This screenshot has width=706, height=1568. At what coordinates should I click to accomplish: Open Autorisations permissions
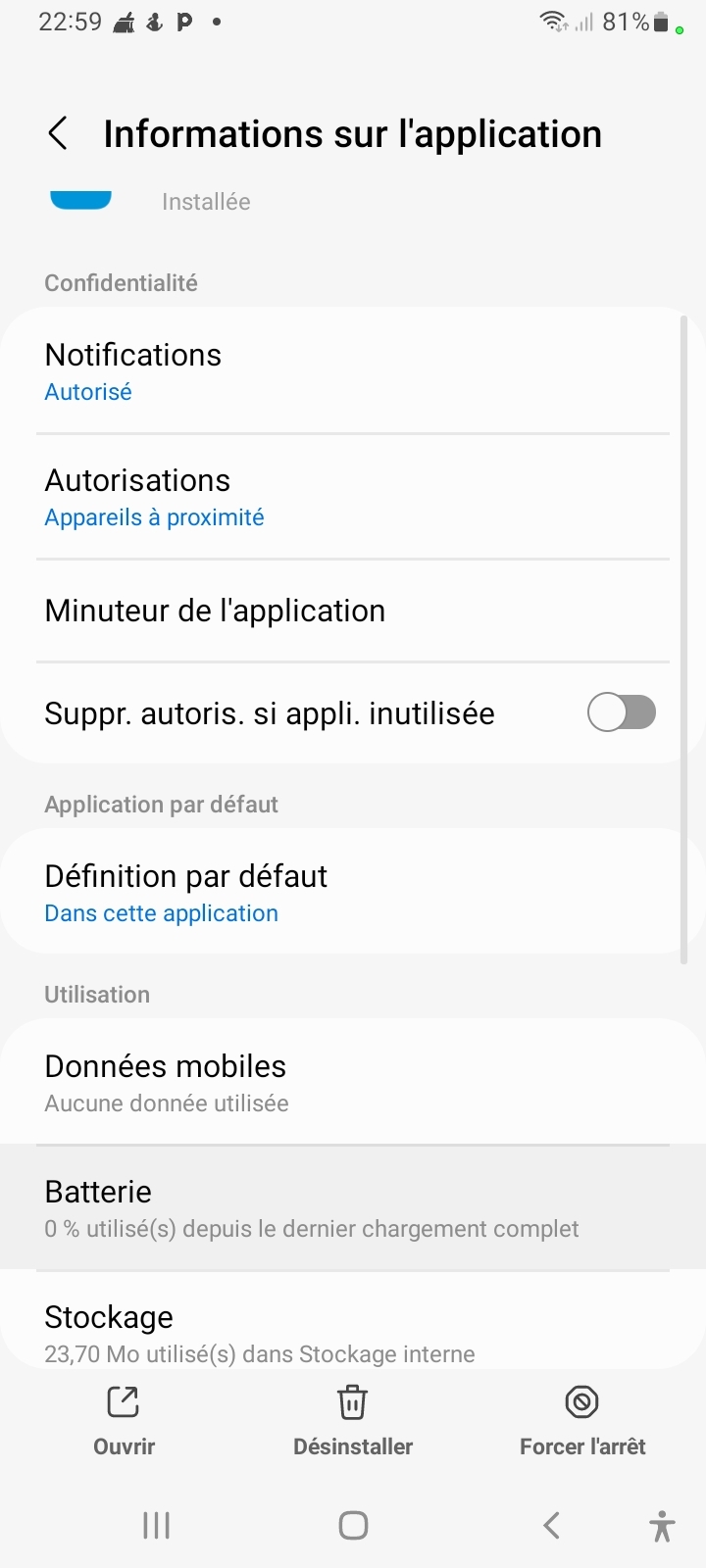tap(353, 497)
